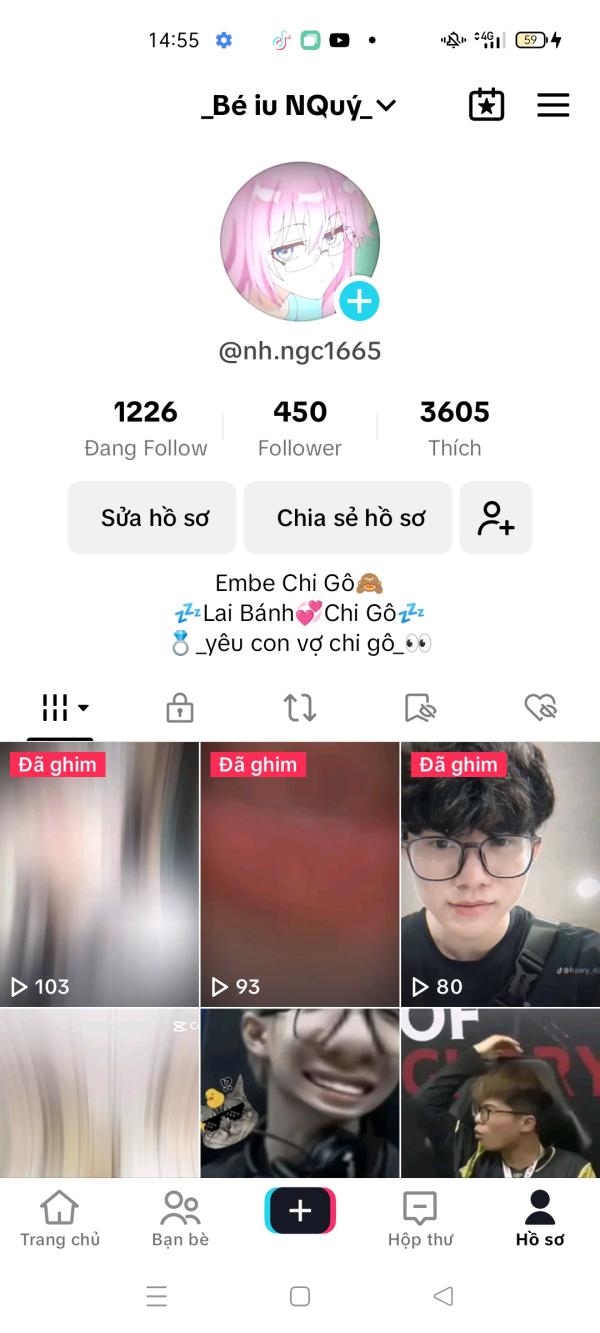Open the pinned video with 80 views
The height and width of the screenshot is (1333, 600).
tap(501, 874)
